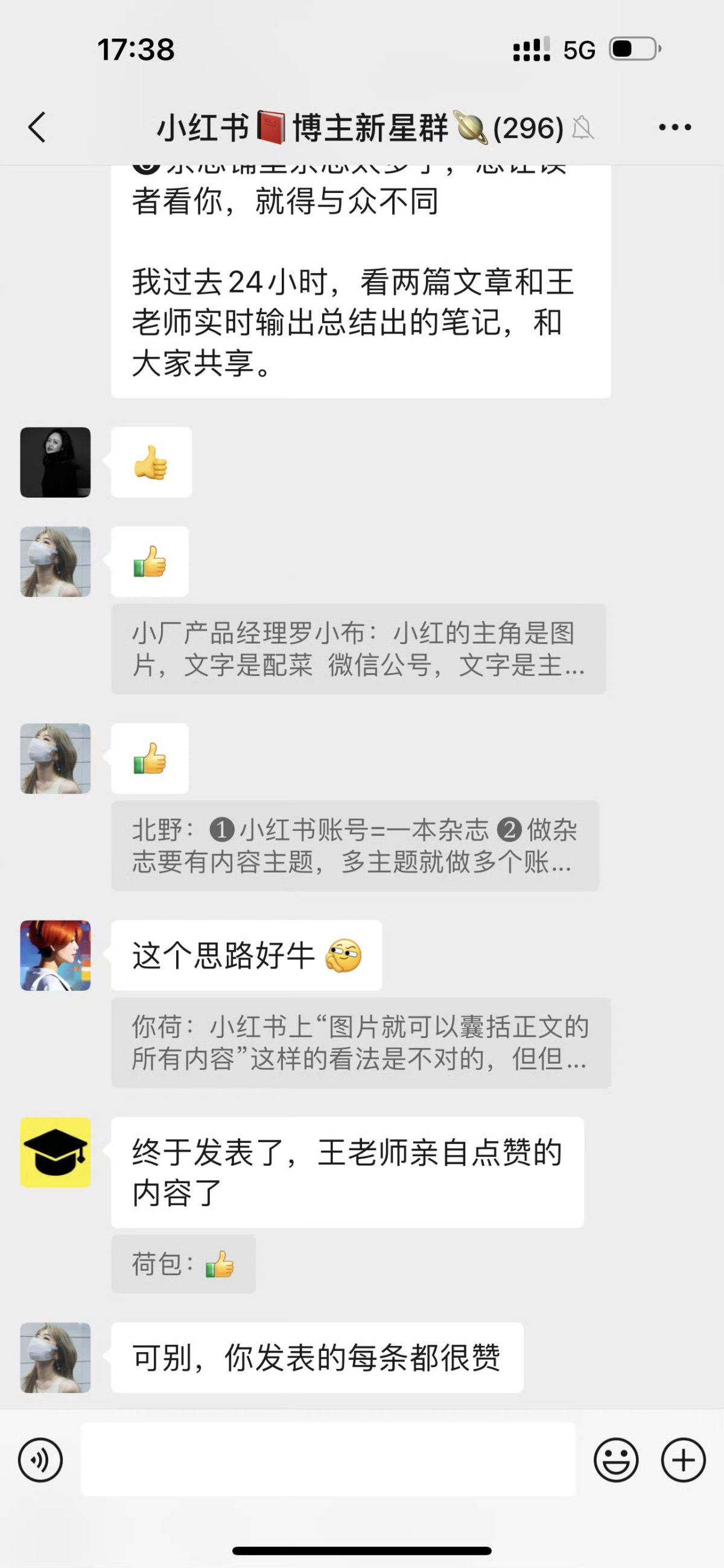This screenshot has width=724, height=1568.
Task: Switch to voice message input
Action: point(40,1459)
